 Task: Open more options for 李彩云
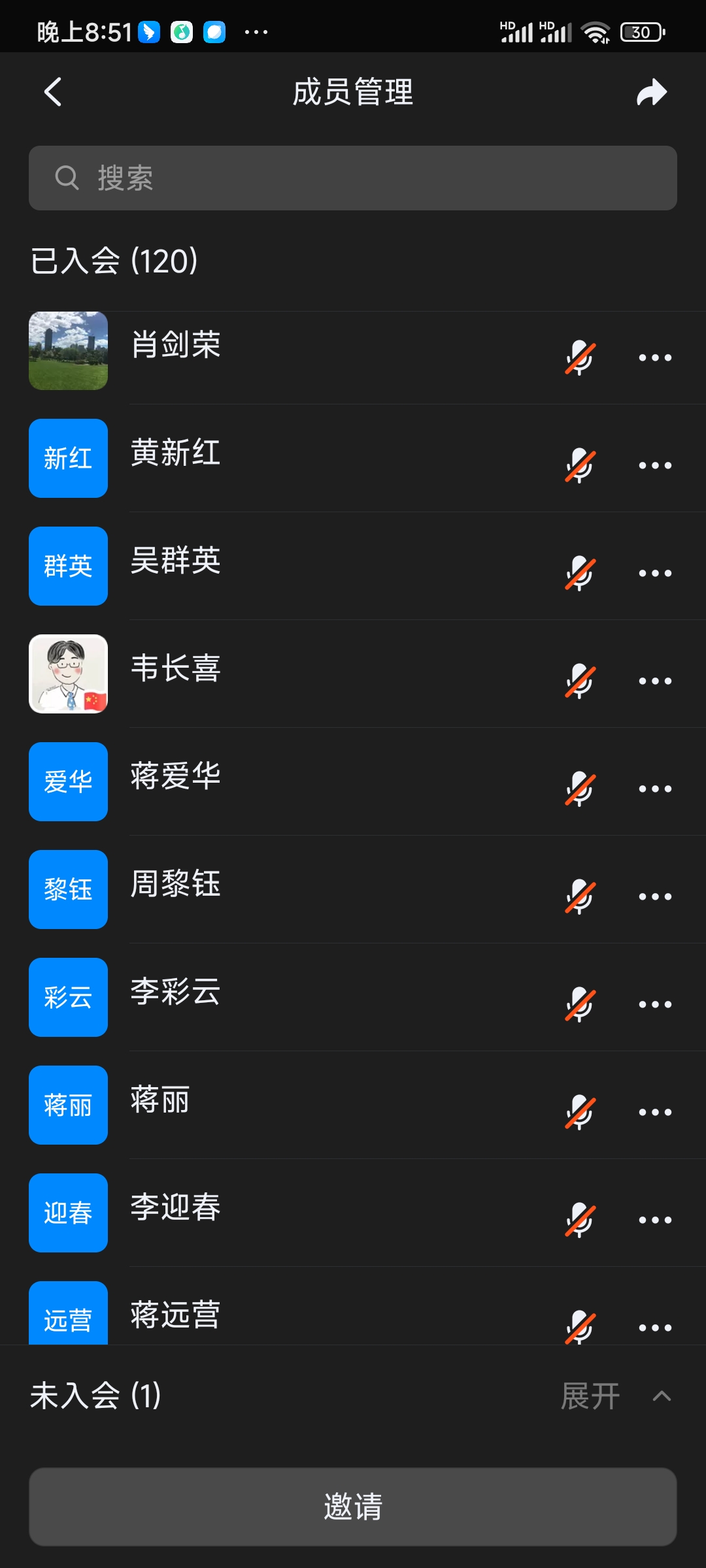point(655,1004)
